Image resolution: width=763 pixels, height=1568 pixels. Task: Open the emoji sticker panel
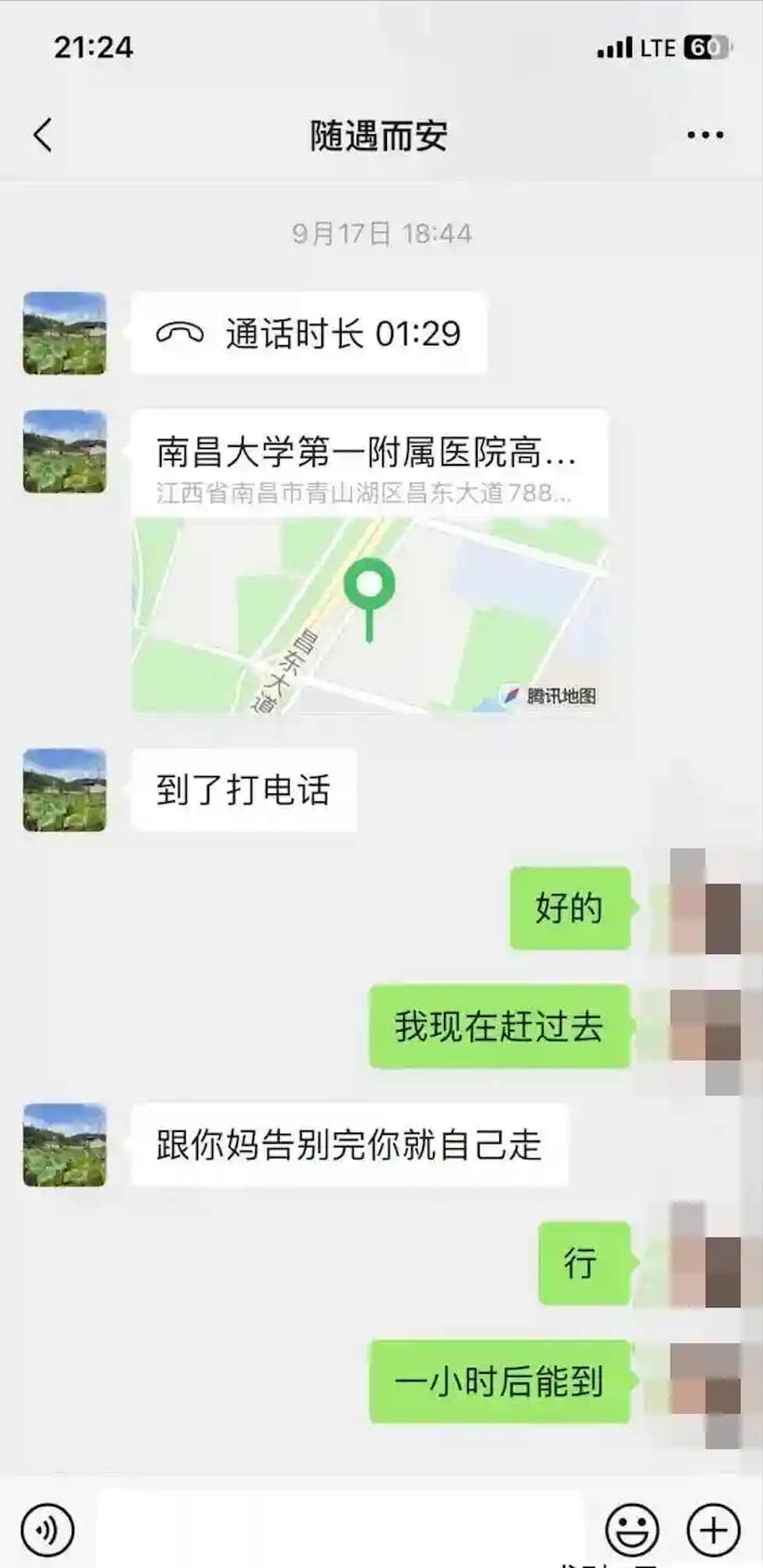[633, 1529]
